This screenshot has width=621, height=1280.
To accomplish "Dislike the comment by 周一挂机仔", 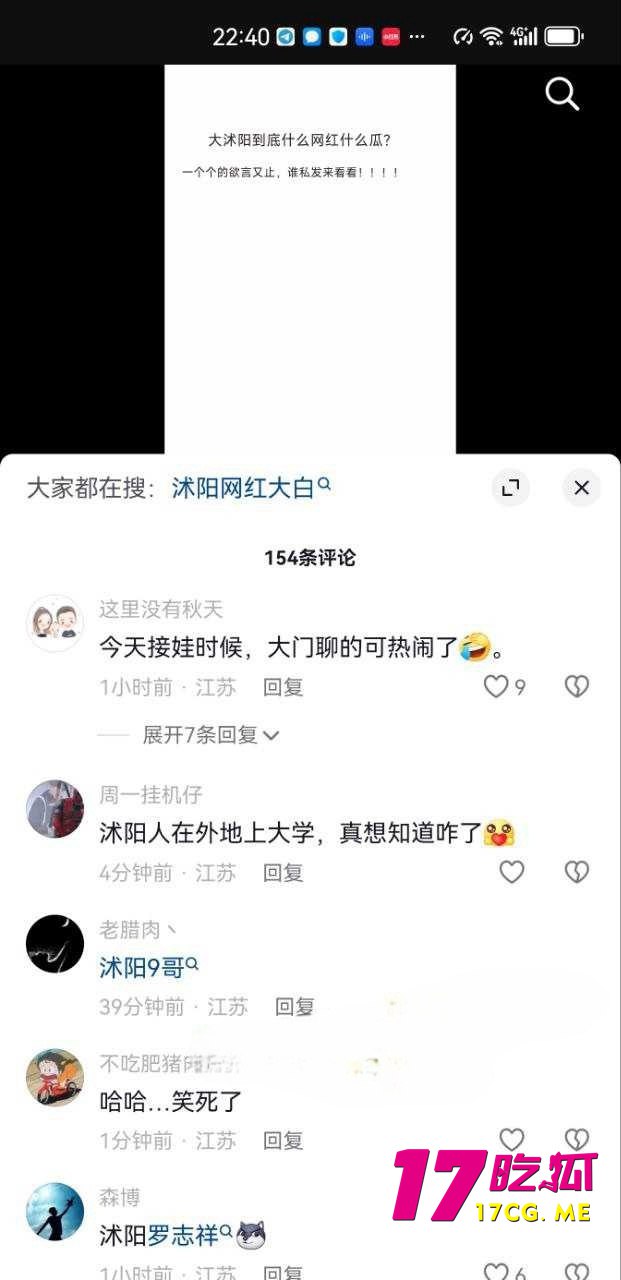I will 577,873.
